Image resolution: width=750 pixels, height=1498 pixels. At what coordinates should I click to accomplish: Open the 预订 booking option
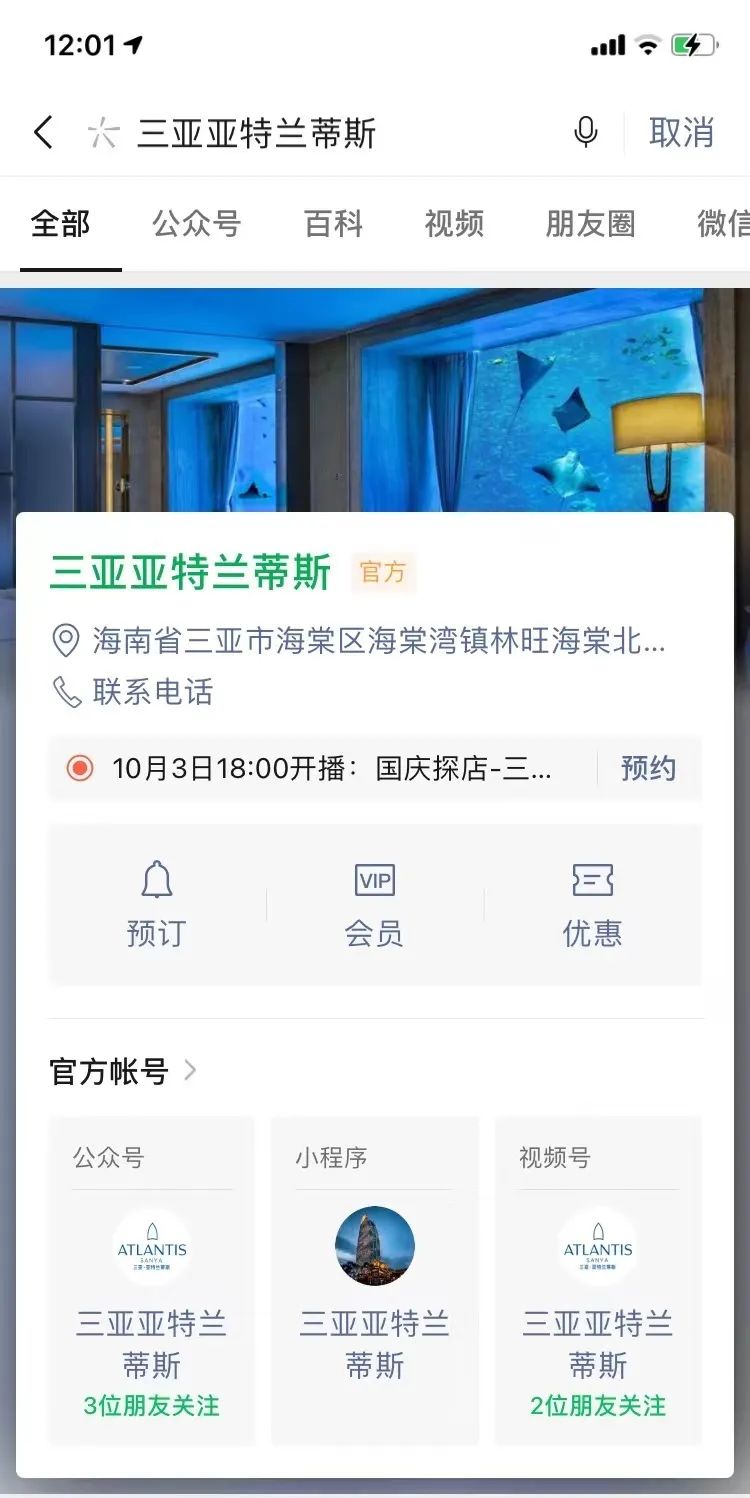156,905
